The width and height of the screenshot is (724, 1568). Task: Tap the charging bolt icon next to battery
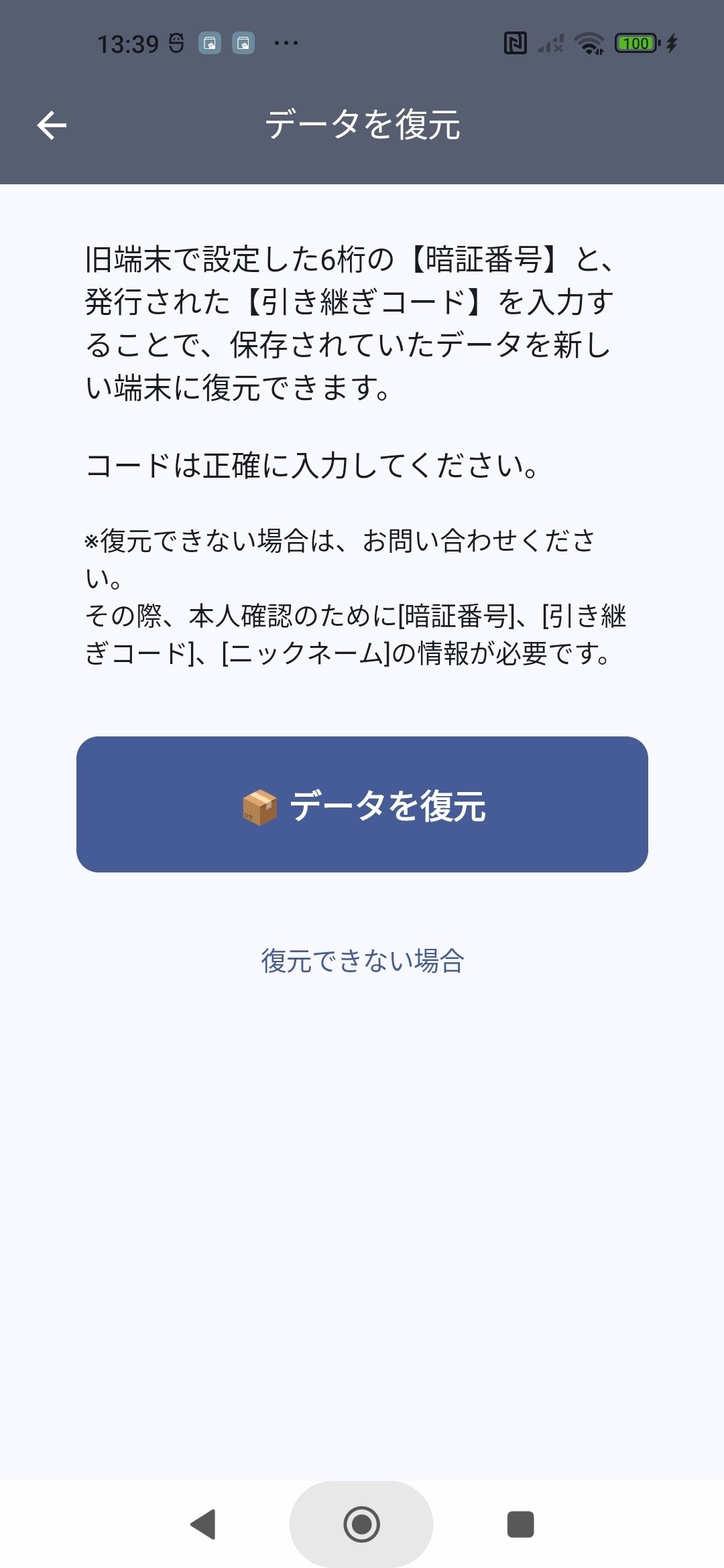pyautogui.click(x=672, y=42)
